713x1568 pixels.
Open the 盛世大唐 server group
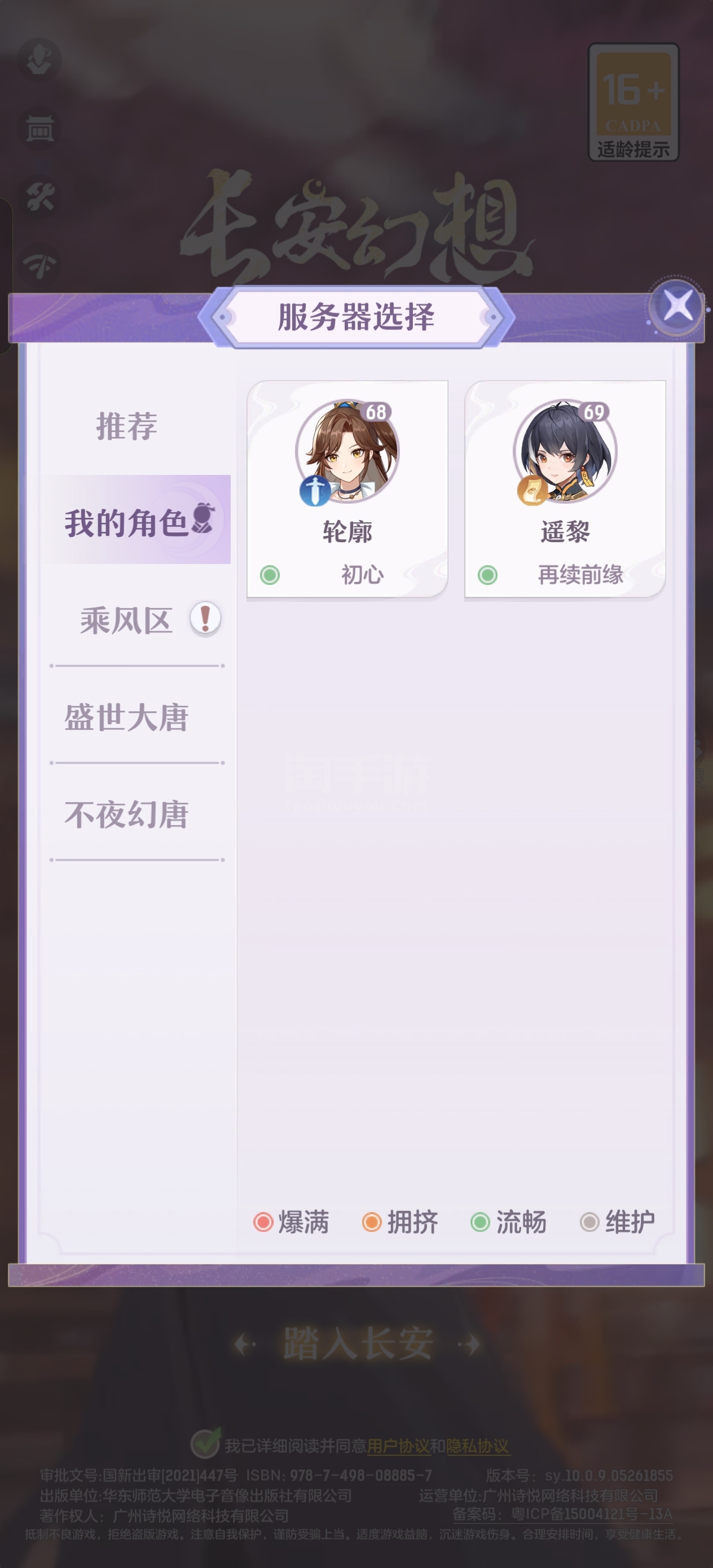[x=127, y=717]
